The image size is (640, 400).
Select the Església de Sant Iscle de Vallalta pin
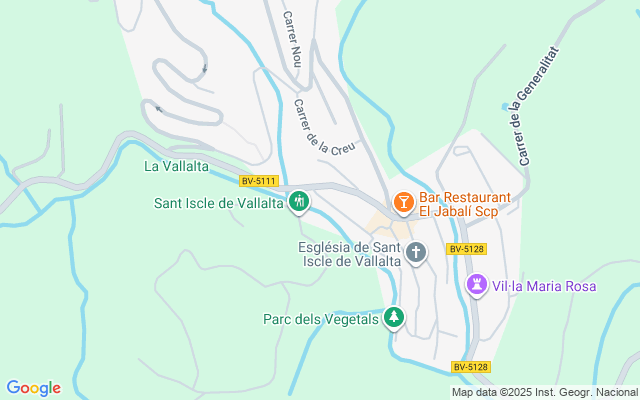(x=416, y=252)
